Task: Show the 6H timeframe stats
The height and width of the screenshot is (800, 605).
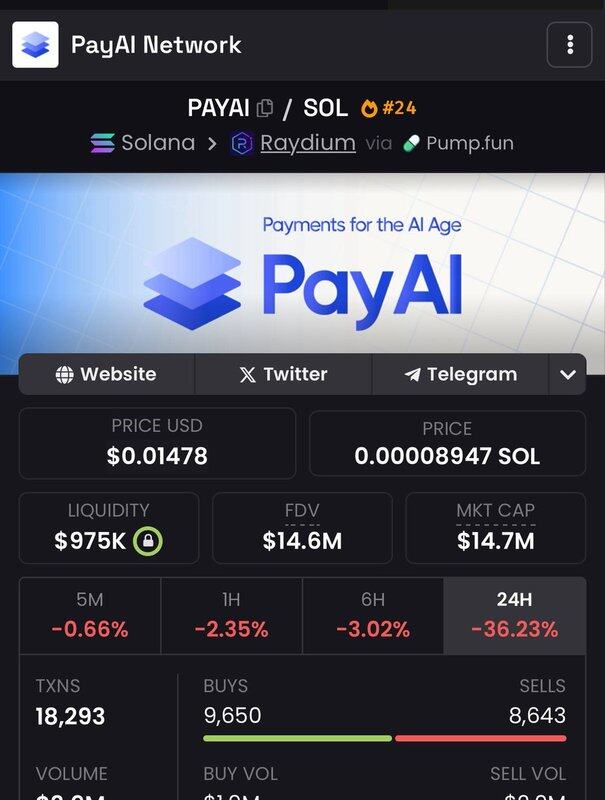Action: [x=373, y=615]
